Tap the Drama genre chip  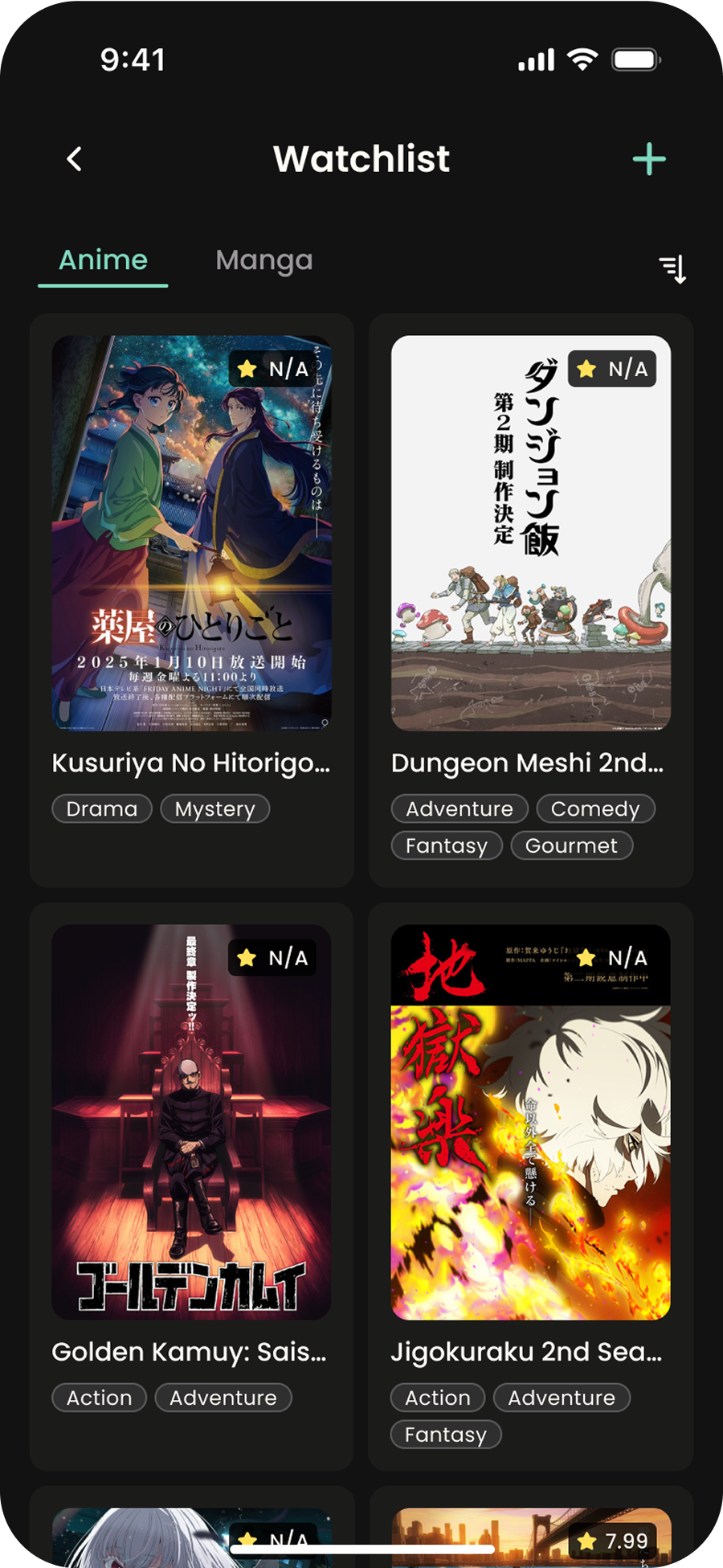coord(101,809)
